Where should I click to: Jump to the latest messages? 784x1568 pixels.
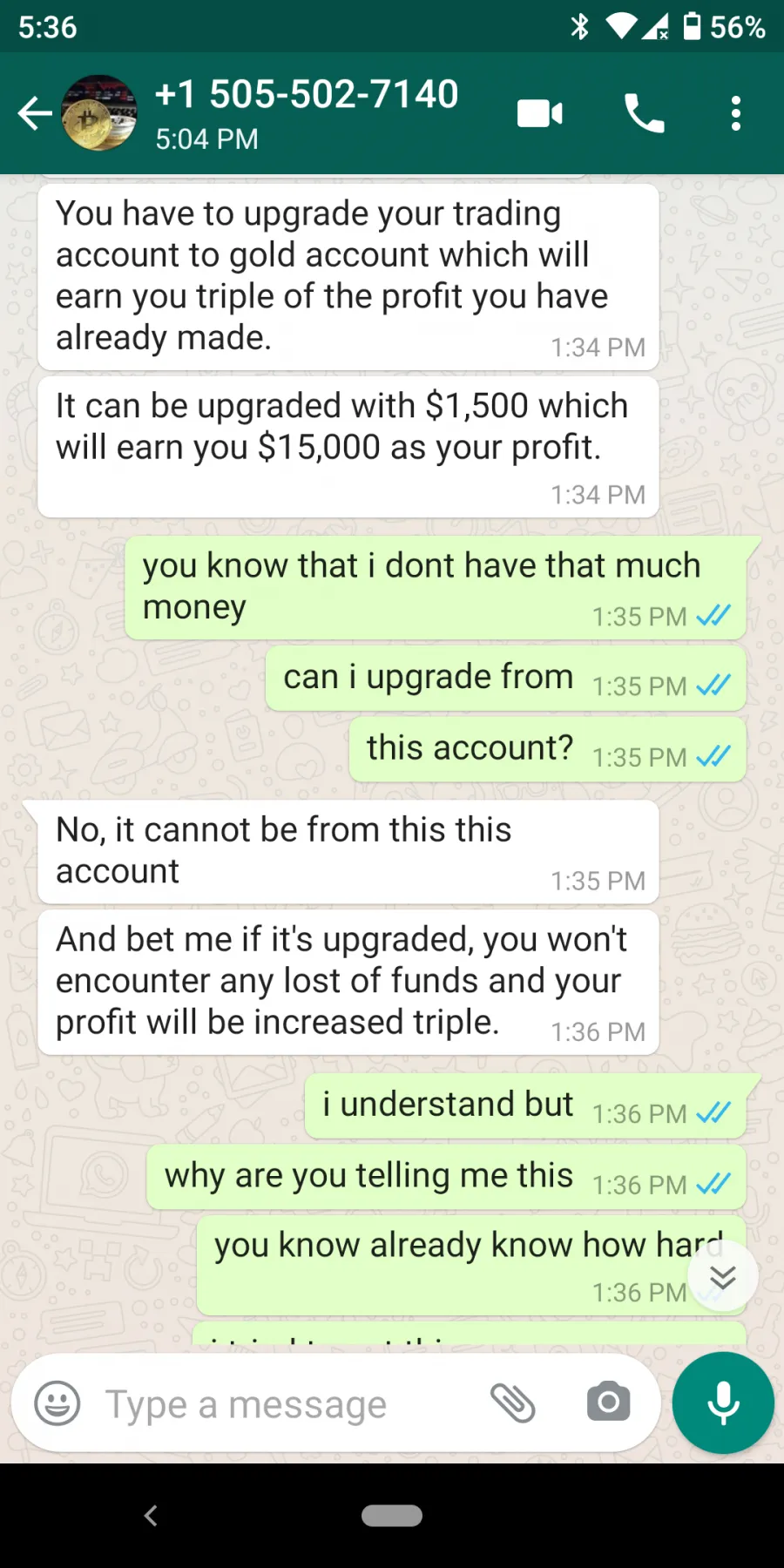click(723, 1276)
